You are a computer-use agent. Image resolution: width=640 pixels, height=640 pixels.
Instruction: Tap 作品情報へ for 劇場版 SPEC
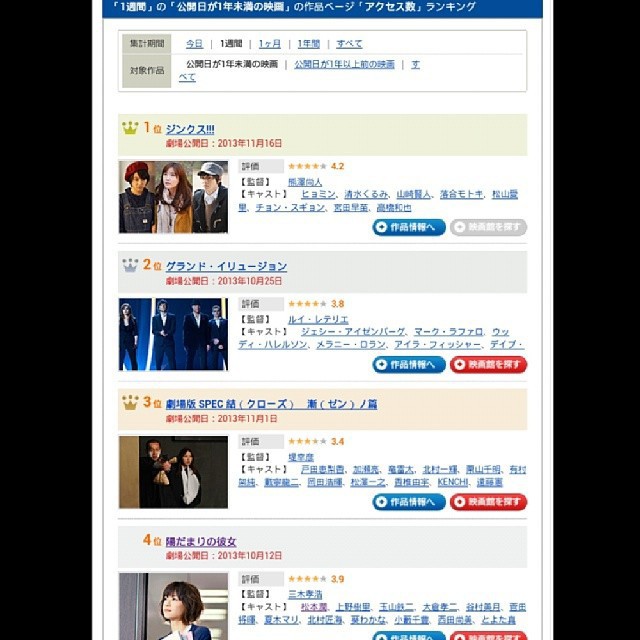[409, 502]
